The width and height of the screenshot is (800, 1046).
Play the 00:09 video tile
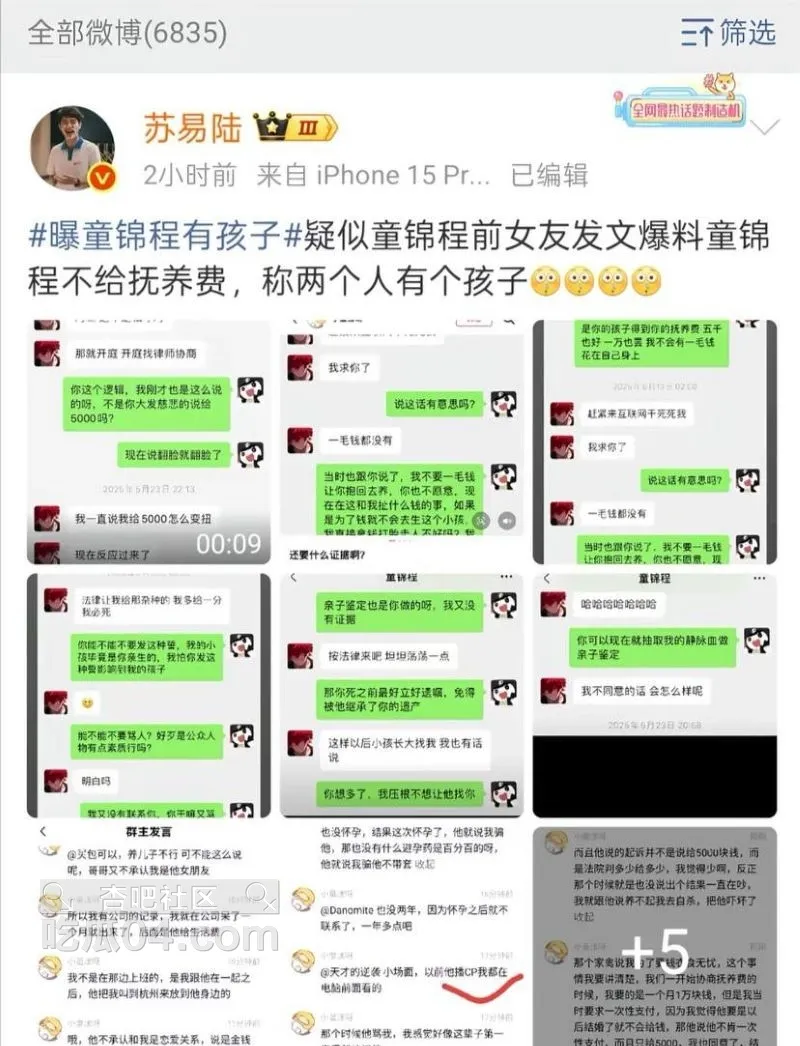tap(150, 442)
